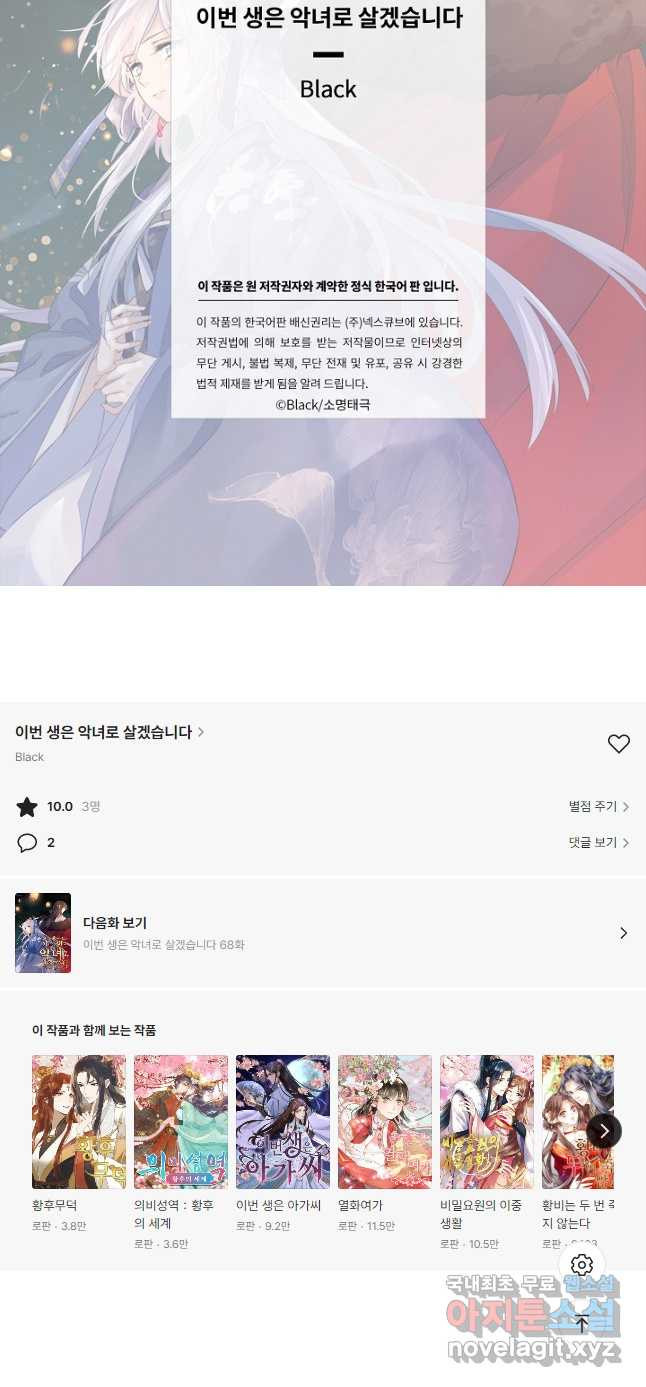Open the viewer settings gear
646x1387 pixels.
[x=582, y=1265]
